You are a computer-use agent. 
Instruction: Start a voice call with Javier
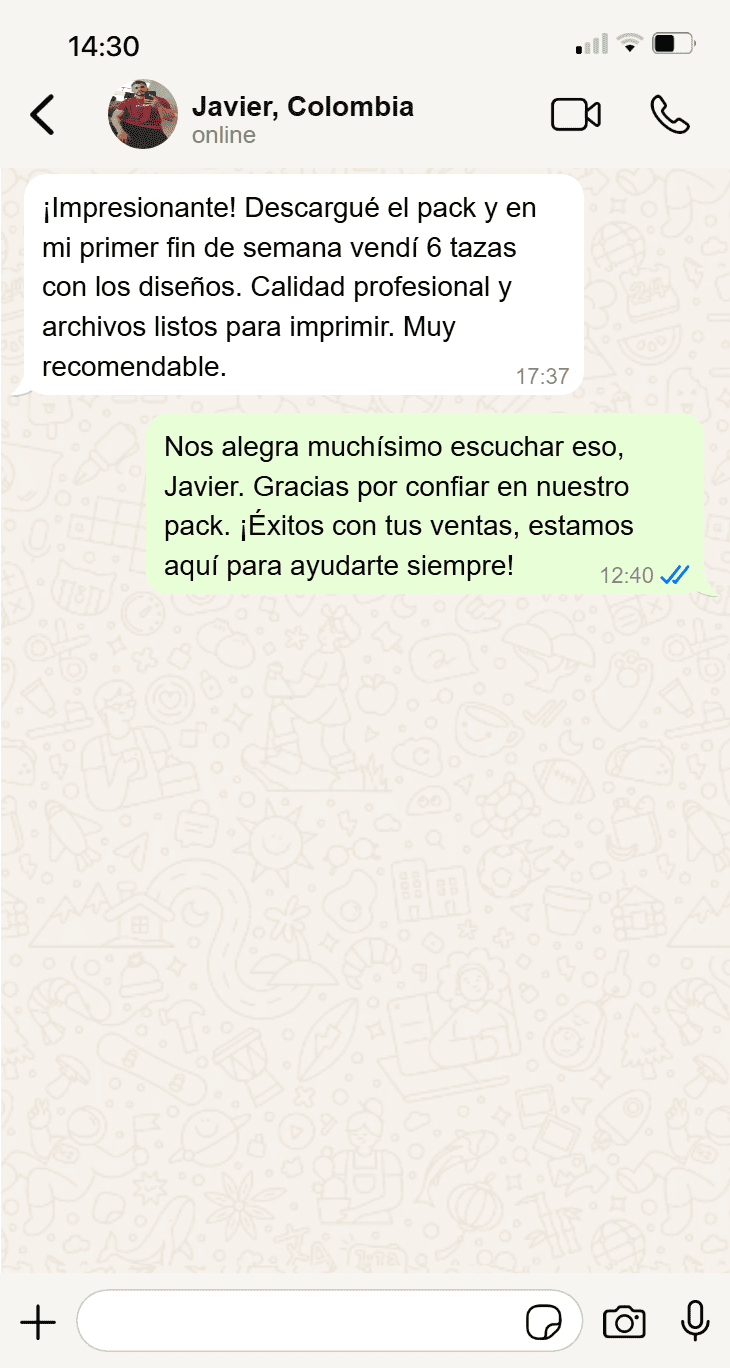click(670, 115)
